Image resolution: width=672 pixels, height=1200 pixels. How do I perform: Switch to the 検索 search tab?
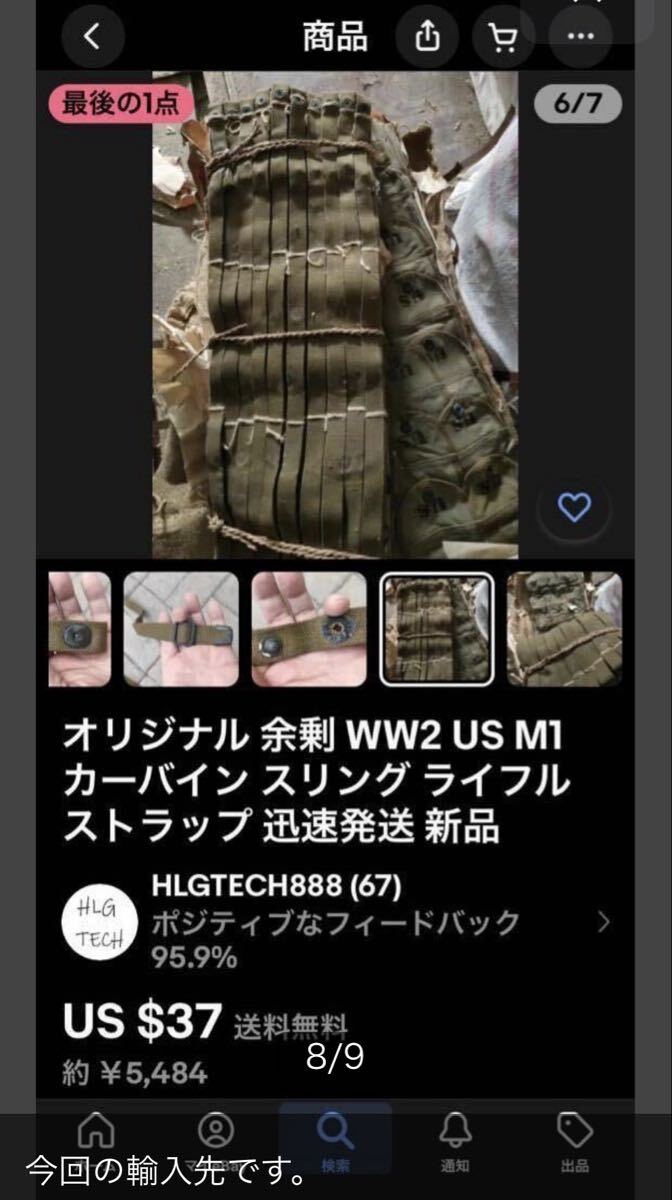click(335, 1140)
